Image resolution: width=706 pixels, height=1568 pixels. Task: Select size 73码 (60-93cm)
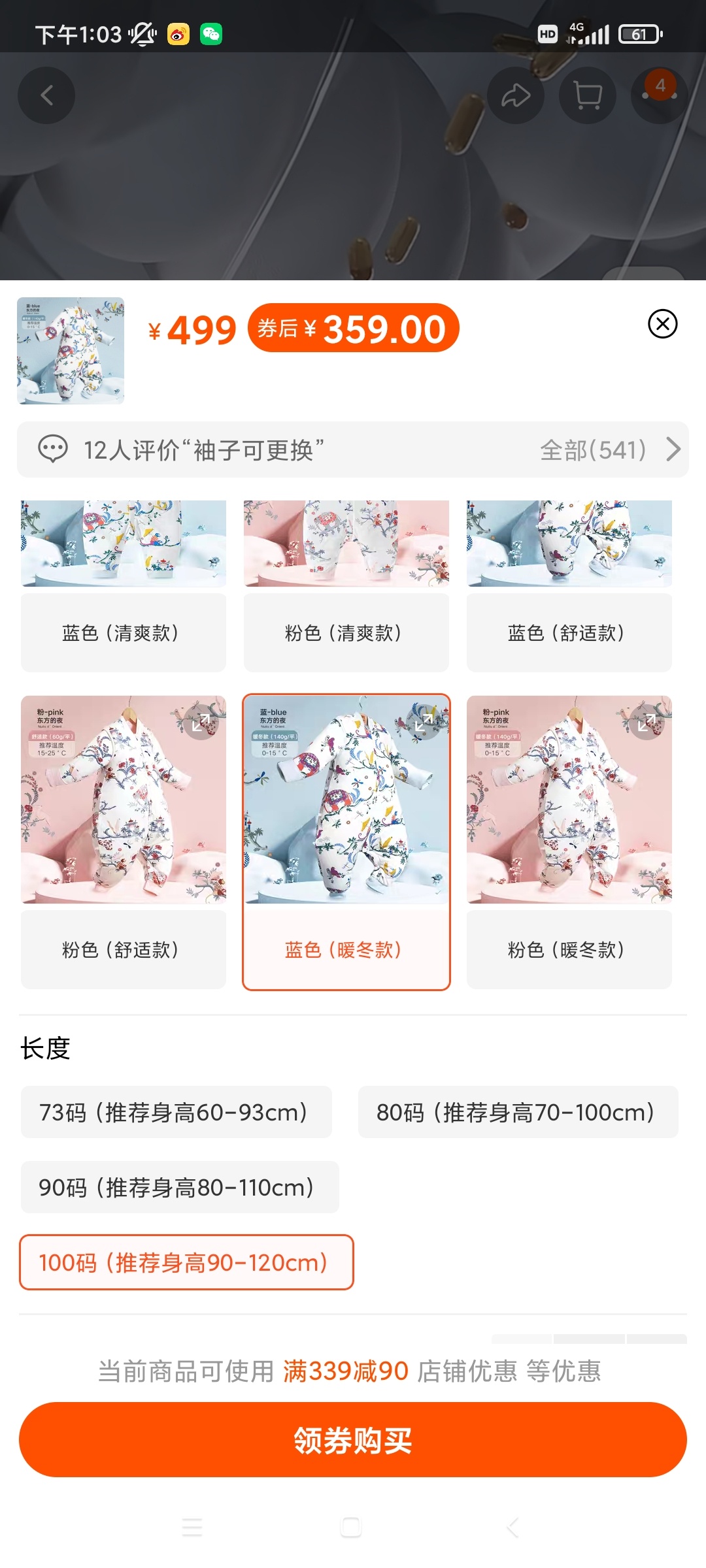176,1112
